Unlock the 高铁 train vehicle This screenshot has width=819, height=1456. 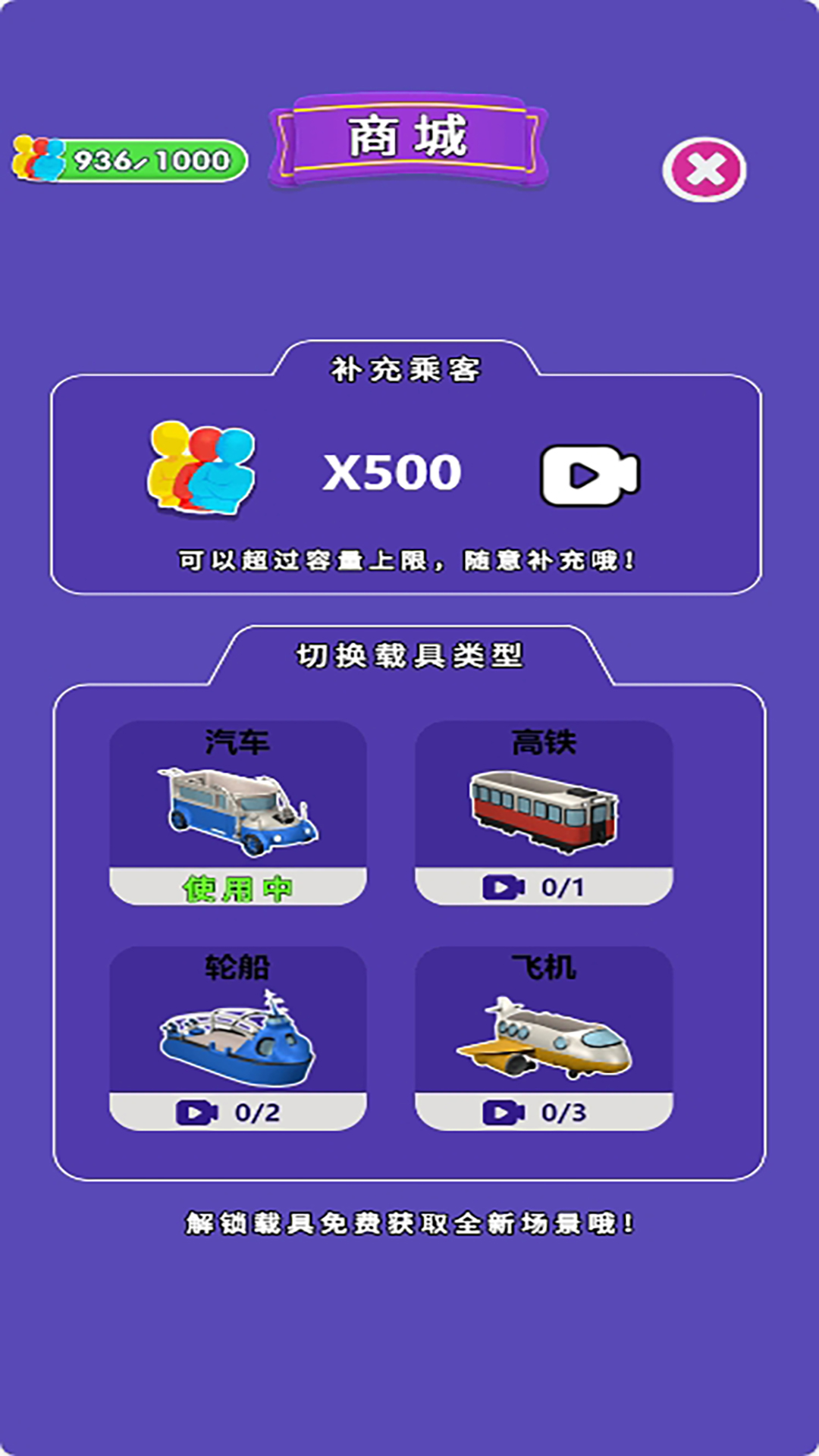pos(543,886)
